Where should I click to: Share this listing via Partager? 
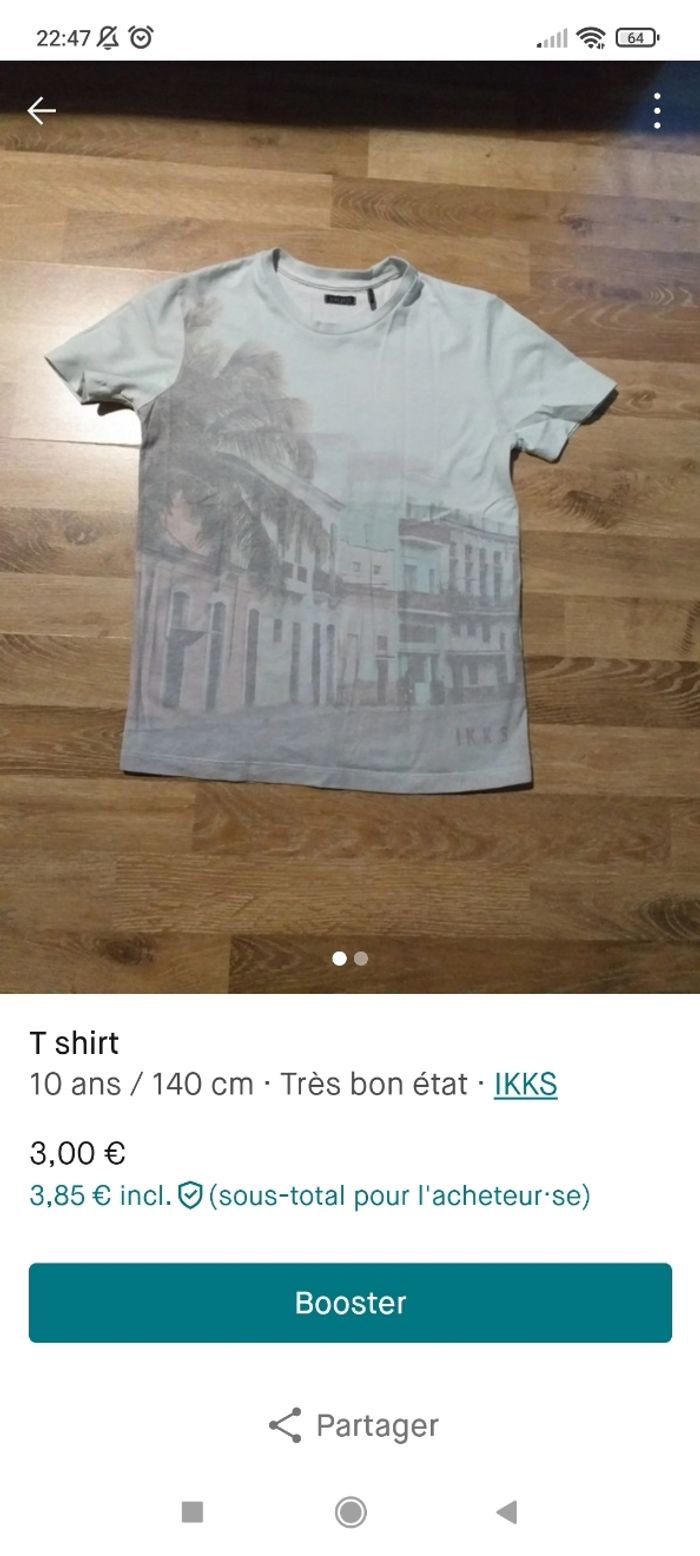click(352, 1425)
